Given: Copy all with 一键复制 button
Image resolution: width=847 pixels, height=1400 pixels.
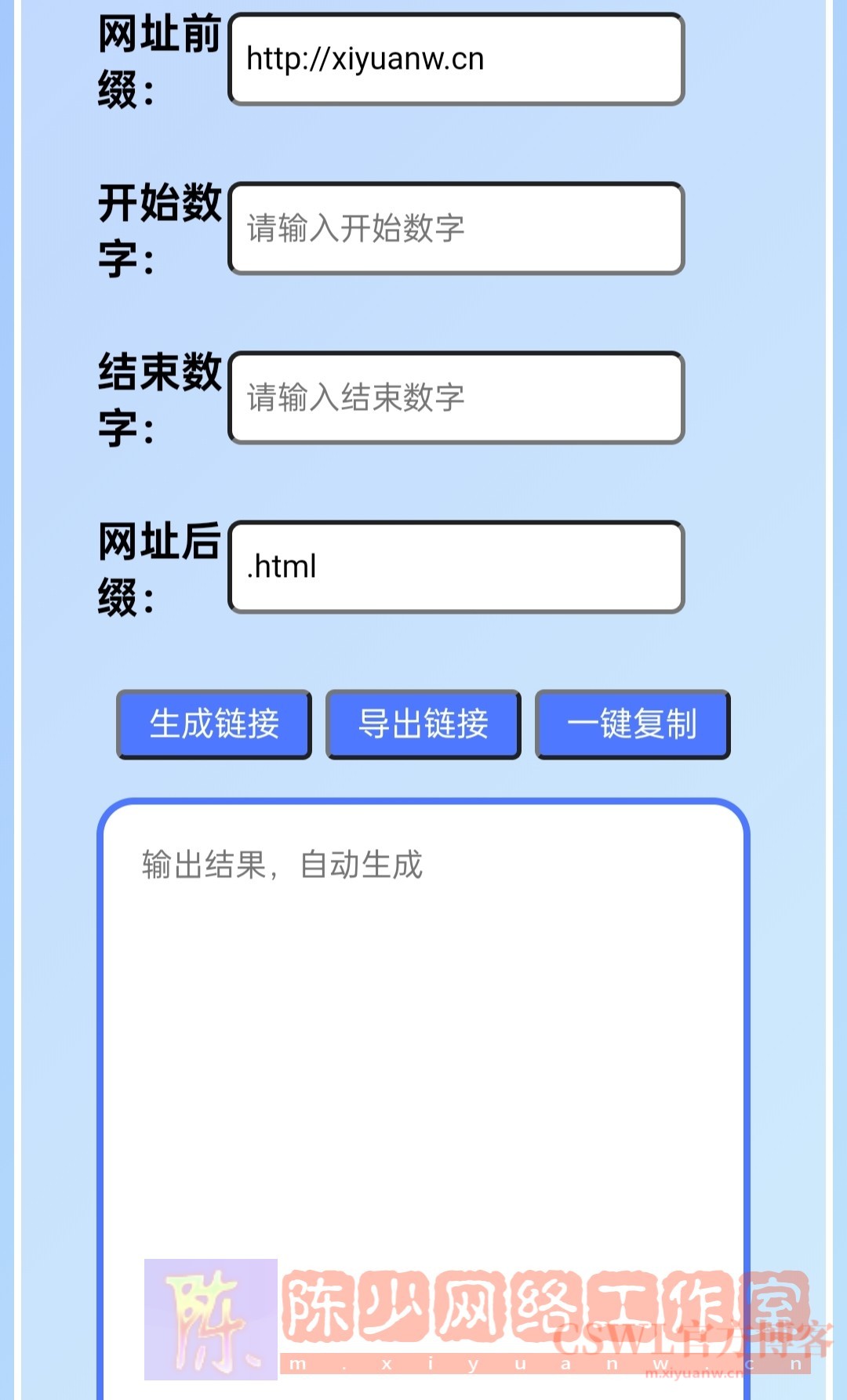Looking at the screenshot, I should (x=632, y=724).
